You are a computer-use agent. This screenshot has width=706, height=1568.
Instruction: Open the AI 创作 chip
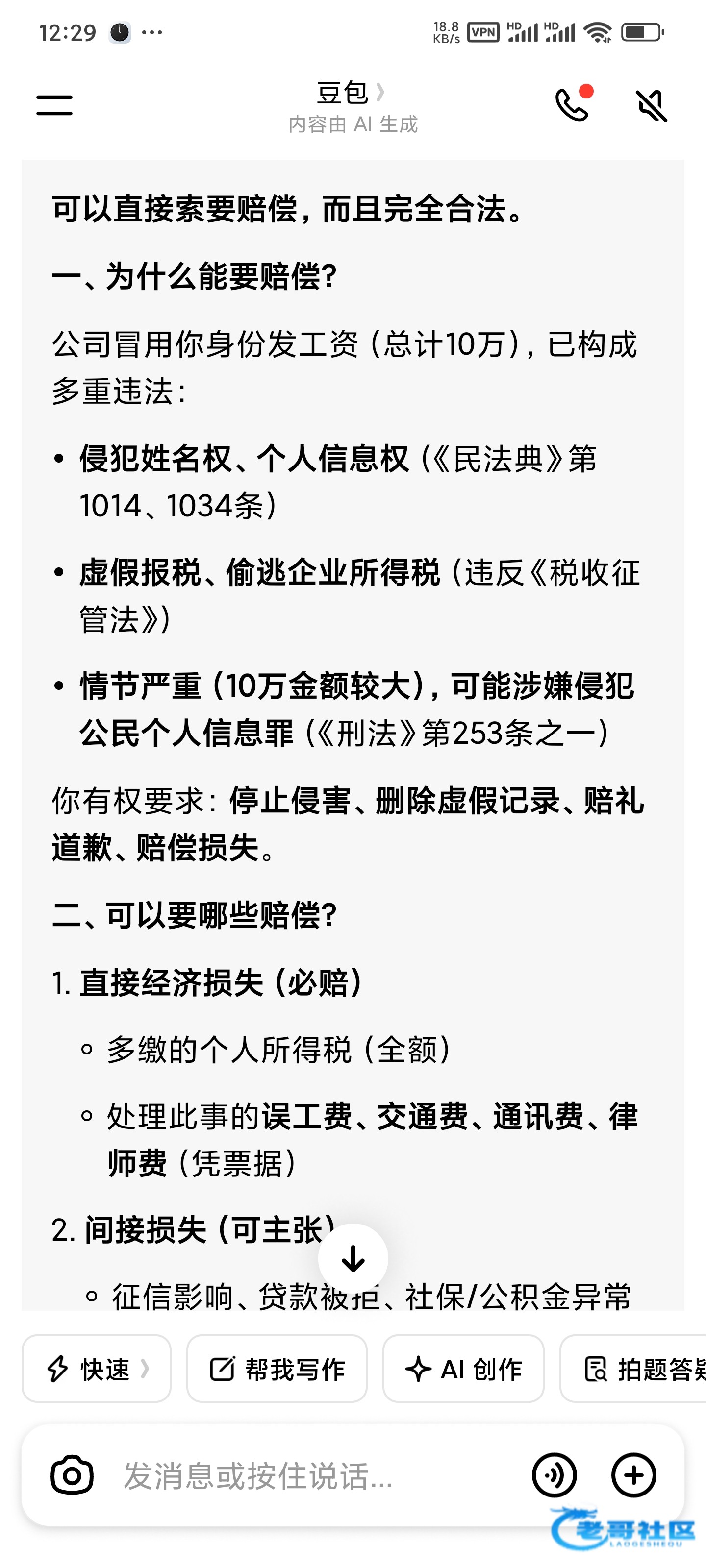pos(463,1369)
